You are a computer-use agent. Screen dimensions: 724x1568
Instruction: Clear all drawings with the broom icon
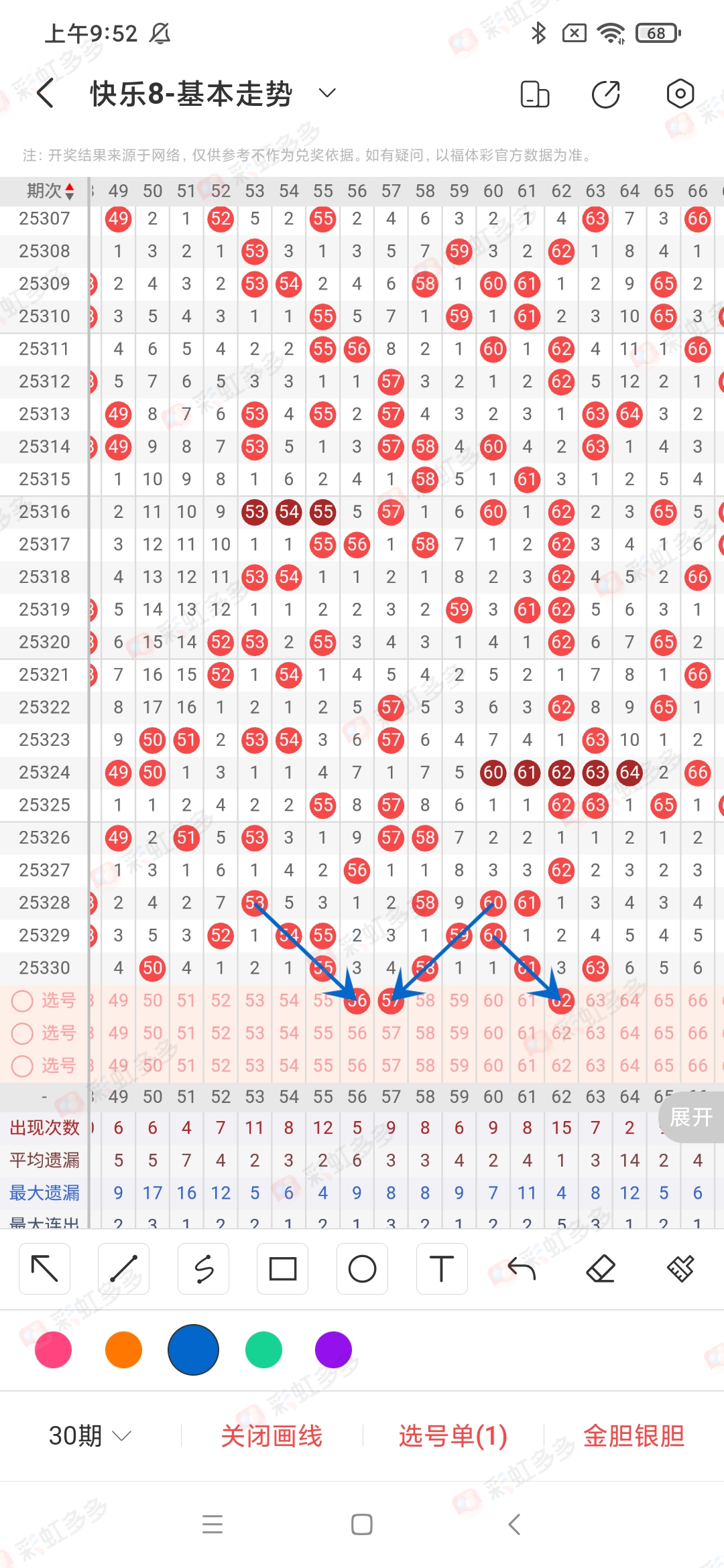(x=680, y=1268)
